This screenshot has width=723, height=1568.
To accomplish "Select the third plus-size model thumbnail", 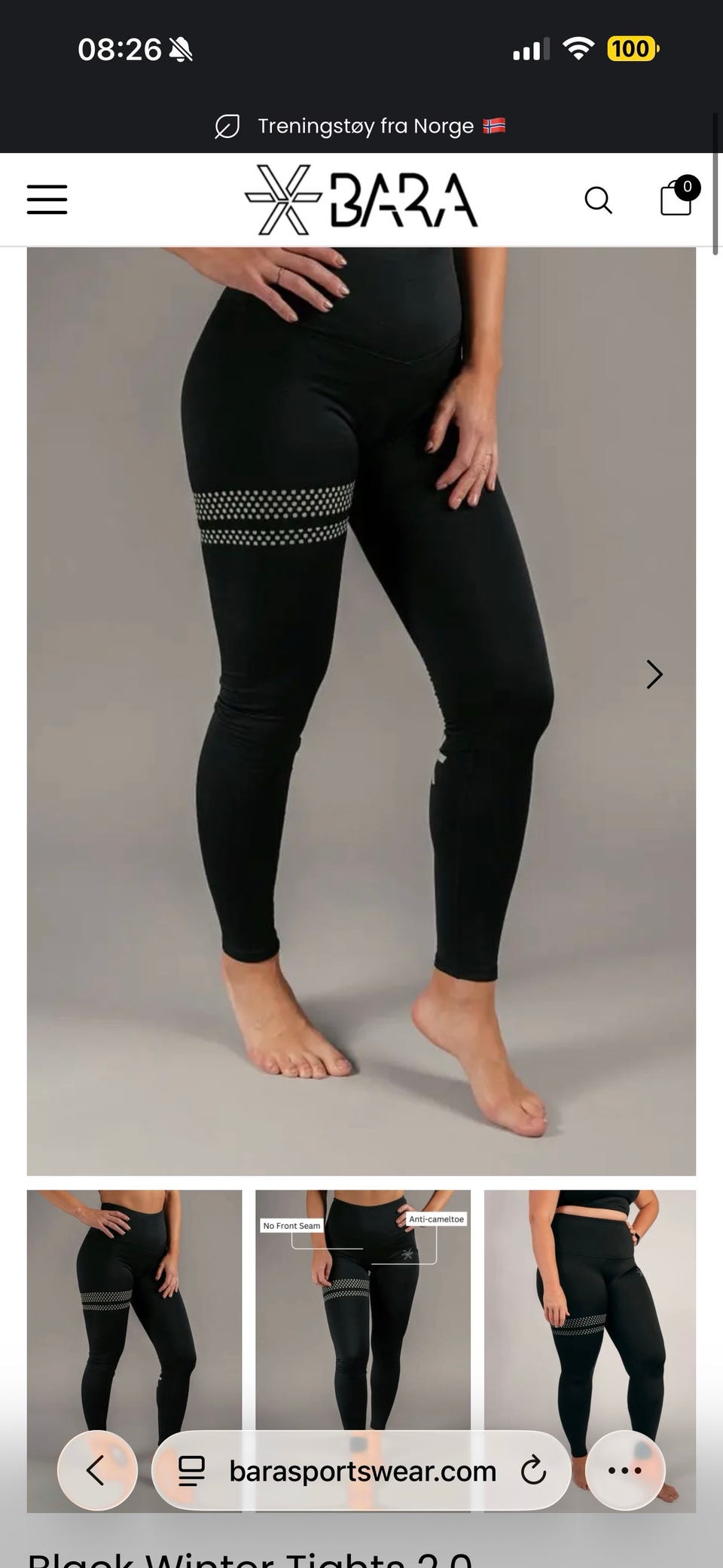I will click(590, 1351).
